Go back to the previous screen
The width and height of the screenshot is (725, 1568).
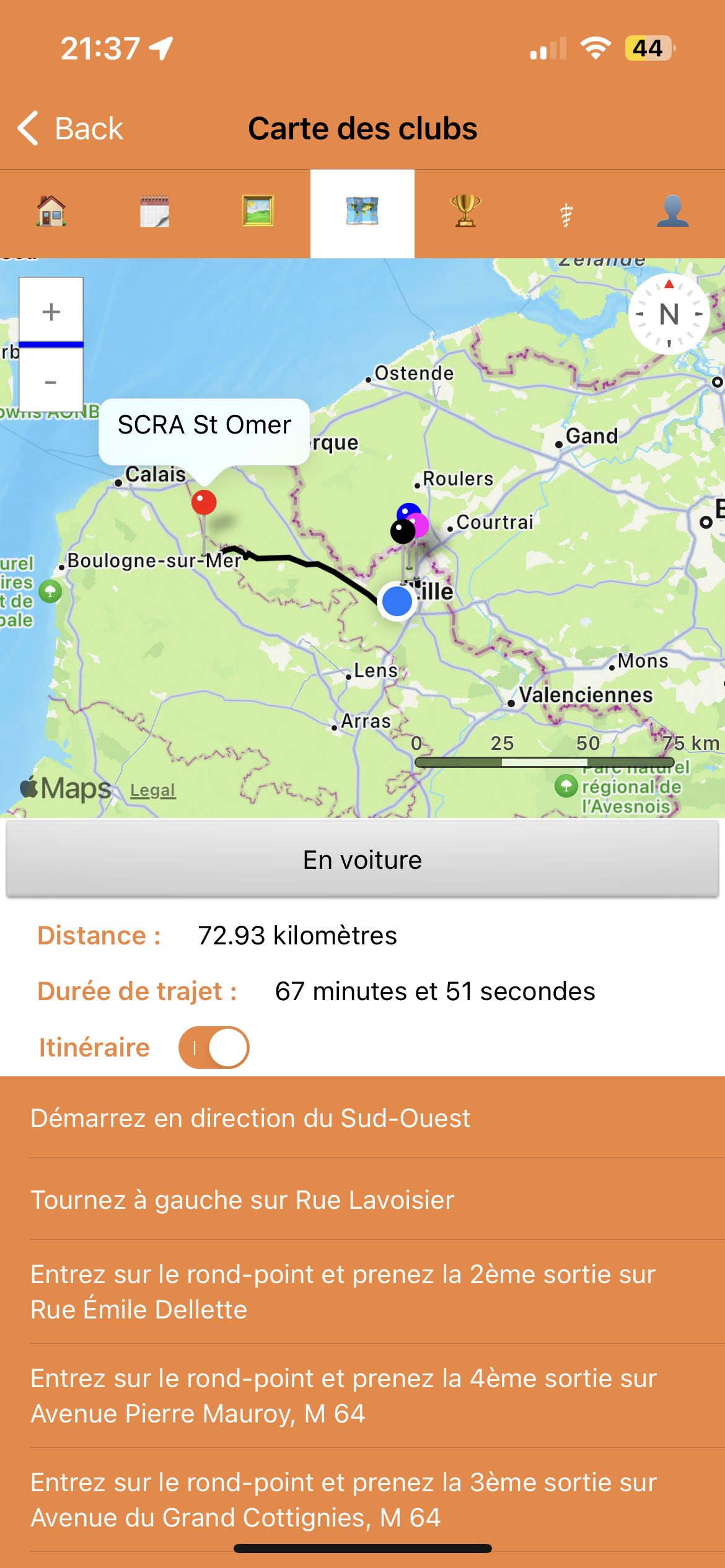click(x=69, y=129)
